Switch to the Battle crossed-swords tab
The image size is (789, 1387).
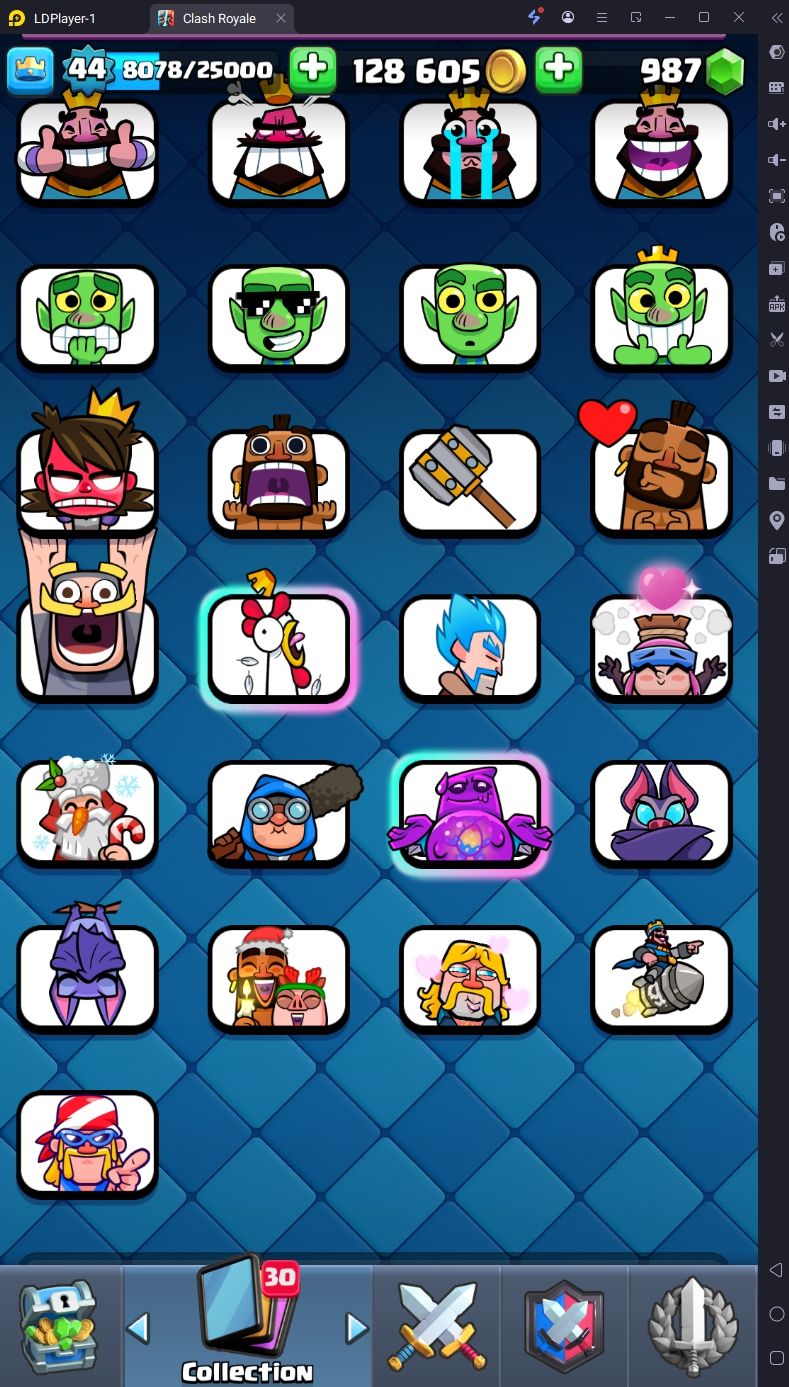tap(436, 1325)
